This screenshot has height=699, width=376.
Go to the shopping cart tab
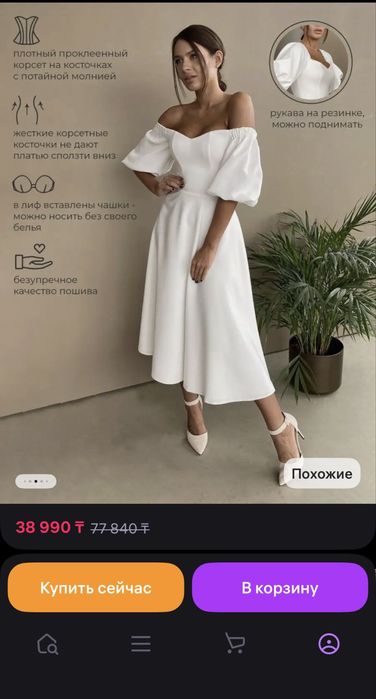[x=235, y=644]
